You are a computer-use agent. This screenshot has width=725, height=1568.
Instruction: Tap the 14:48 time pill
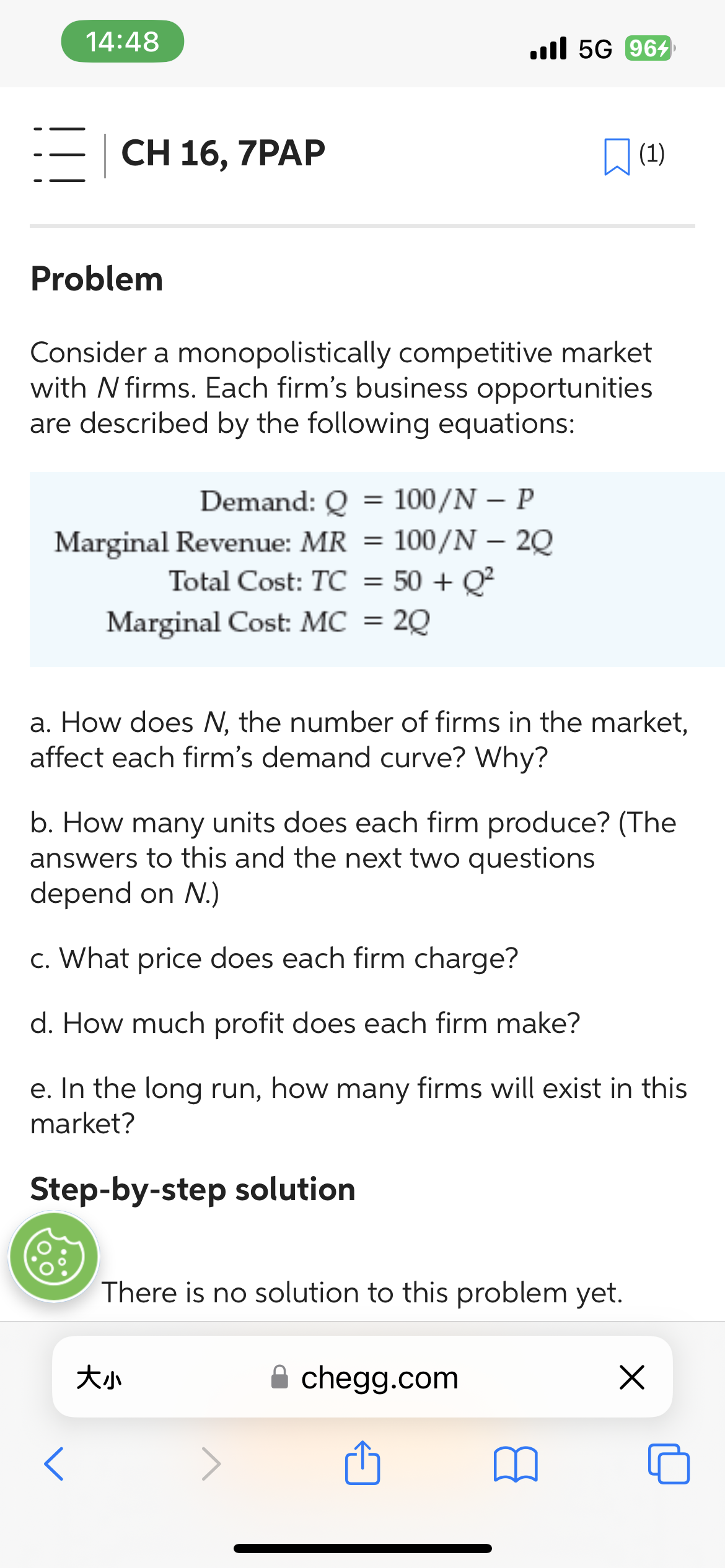(x=122, y=41)
